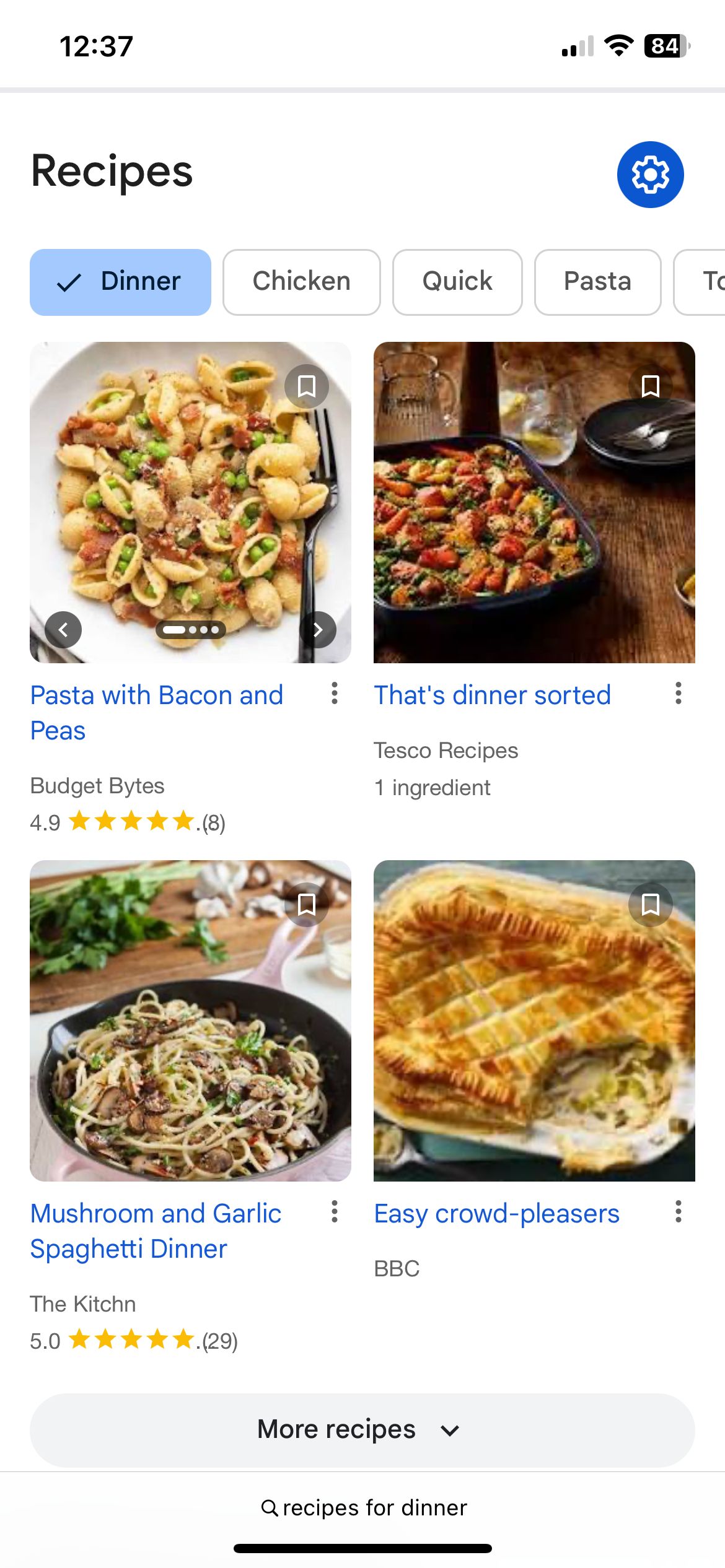The width and height of the screenshot is (725, 1568).
Task: Select the Quick filter chip
Action: tap(457, 282)
